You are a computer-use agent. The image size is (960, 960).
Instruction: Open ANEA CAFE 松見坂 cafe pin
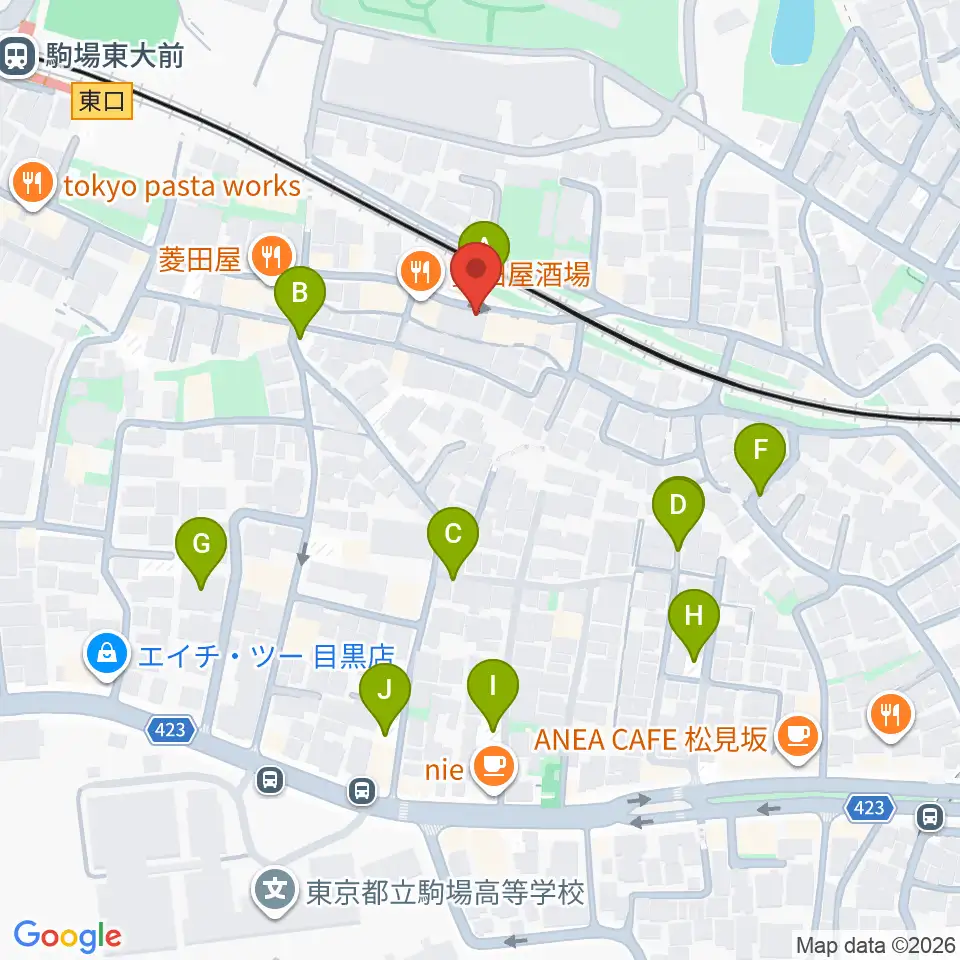(797, 738)
